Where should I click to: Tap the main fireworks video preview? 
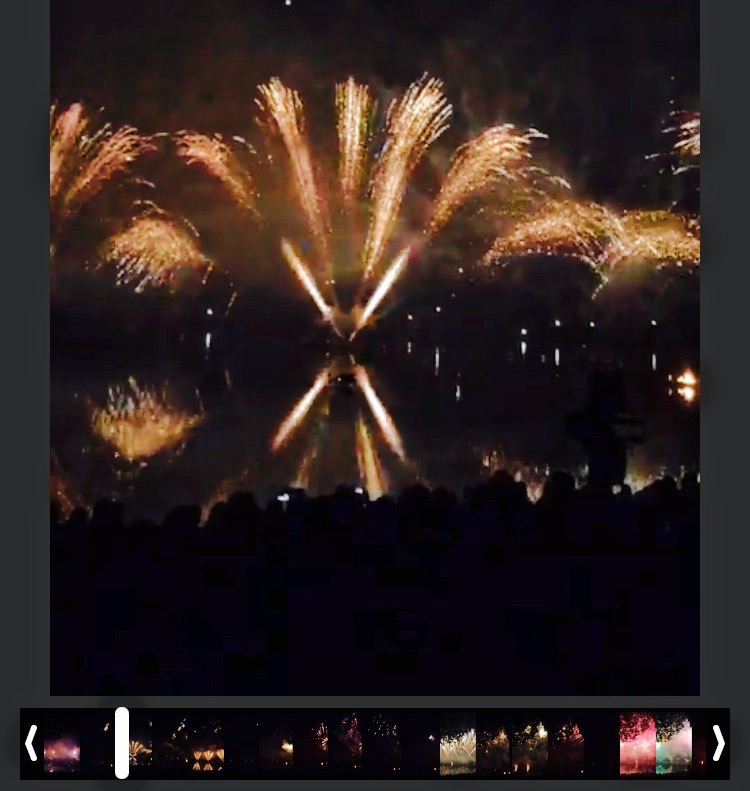pos(375,347)
